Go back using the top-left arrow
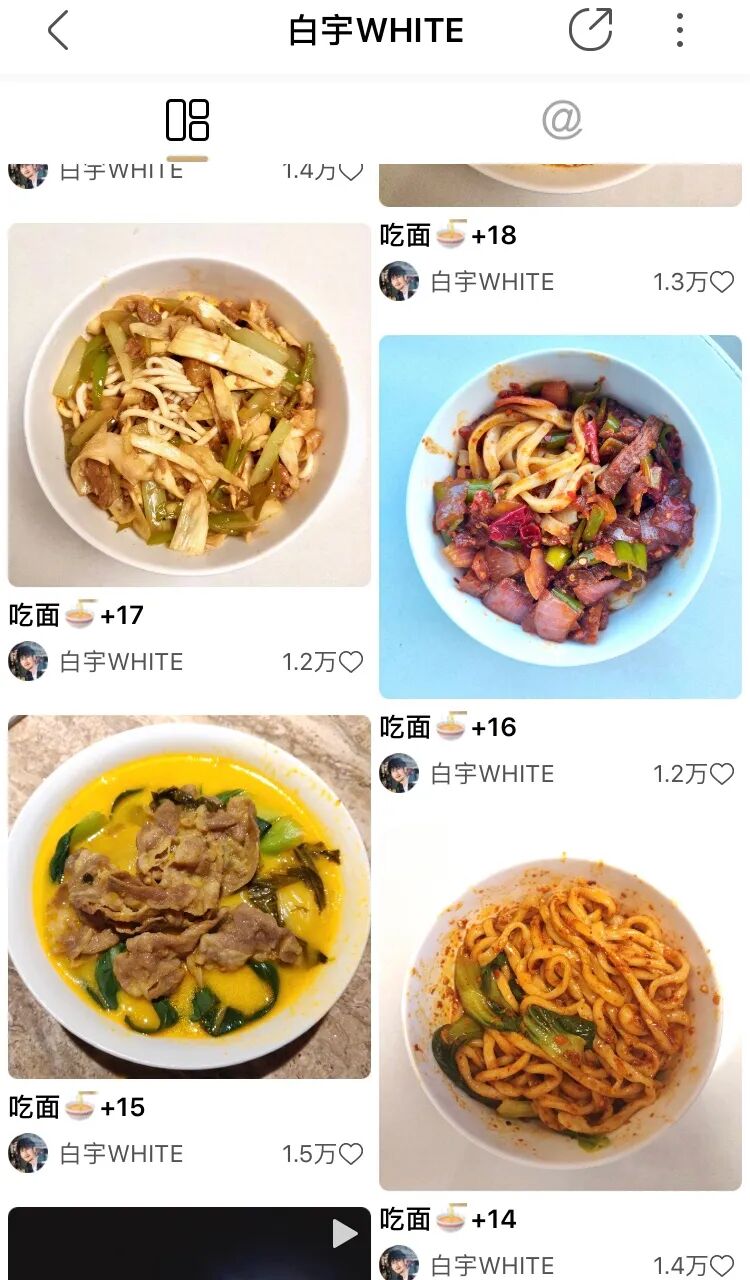This screenshot has height=1280, width=750. pyautogui.click(x=58, y=31)
